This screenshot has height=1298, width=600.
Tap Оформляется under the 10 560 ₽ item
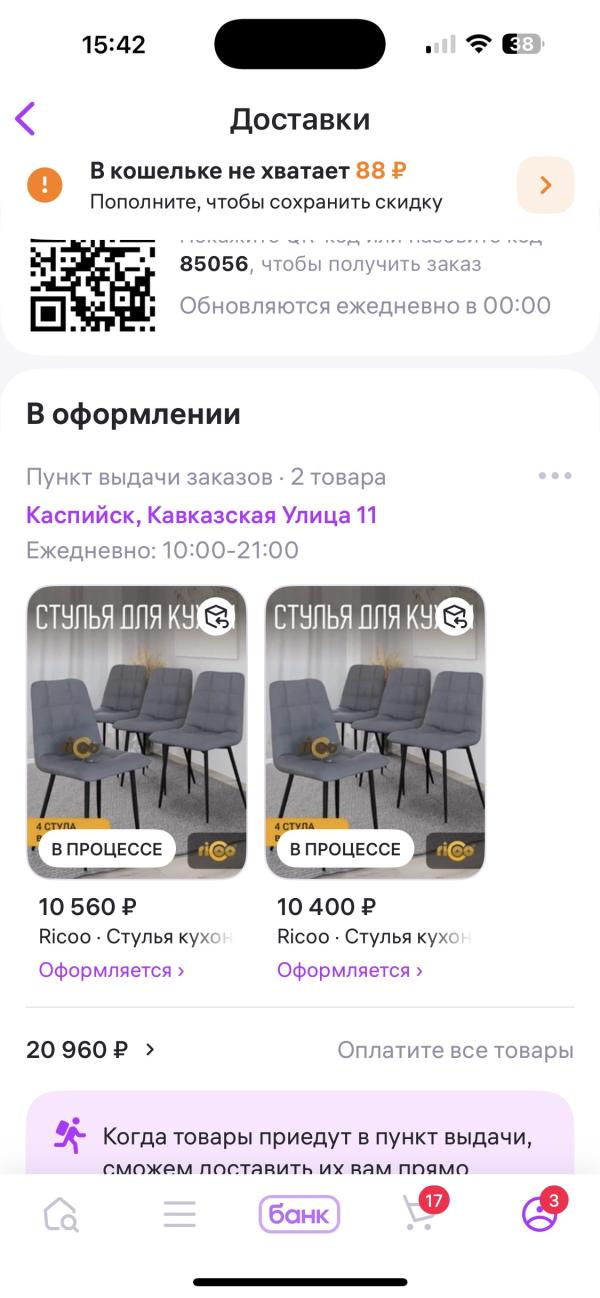tap(111, 970)
